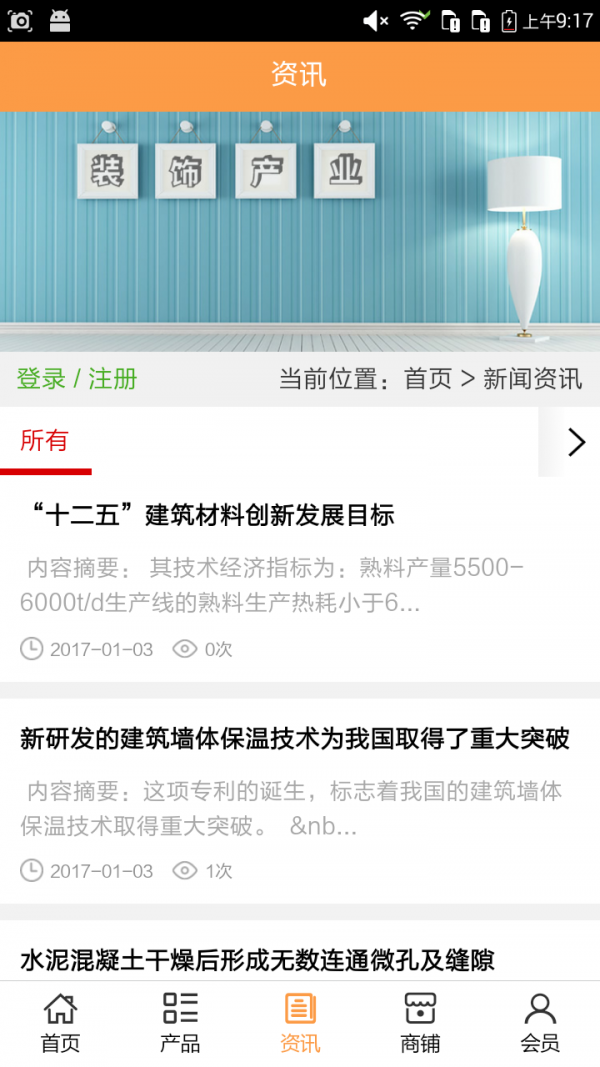600x1067 pixels.
Task: Switch to the 首页 tab
Action: [x=60, y=1023]
